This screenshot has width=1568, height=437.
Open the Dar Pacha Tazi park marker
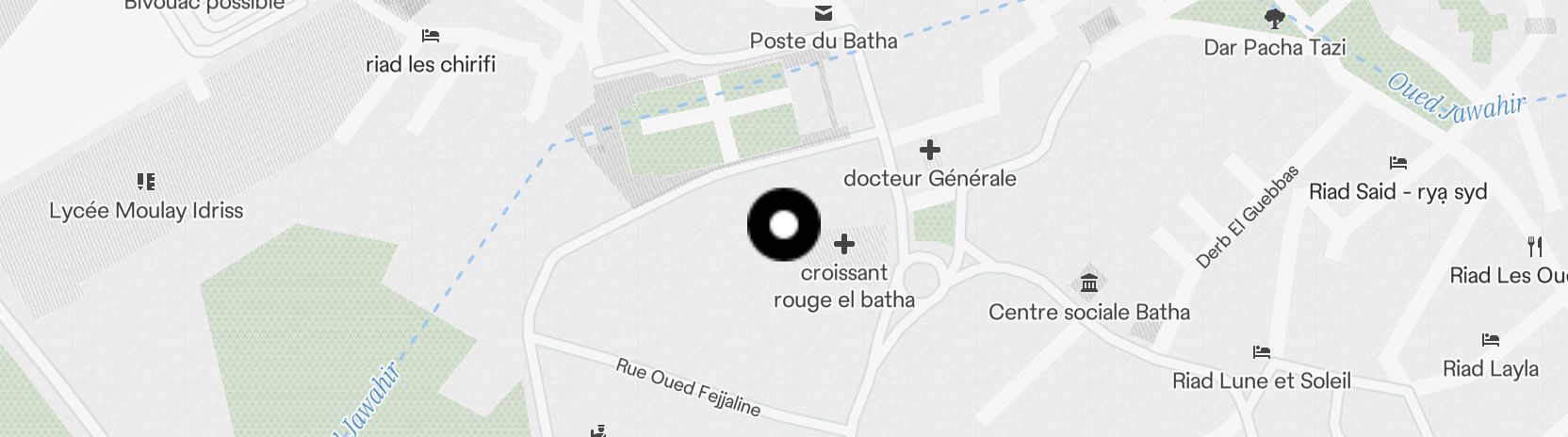[x=1274, y=18]
